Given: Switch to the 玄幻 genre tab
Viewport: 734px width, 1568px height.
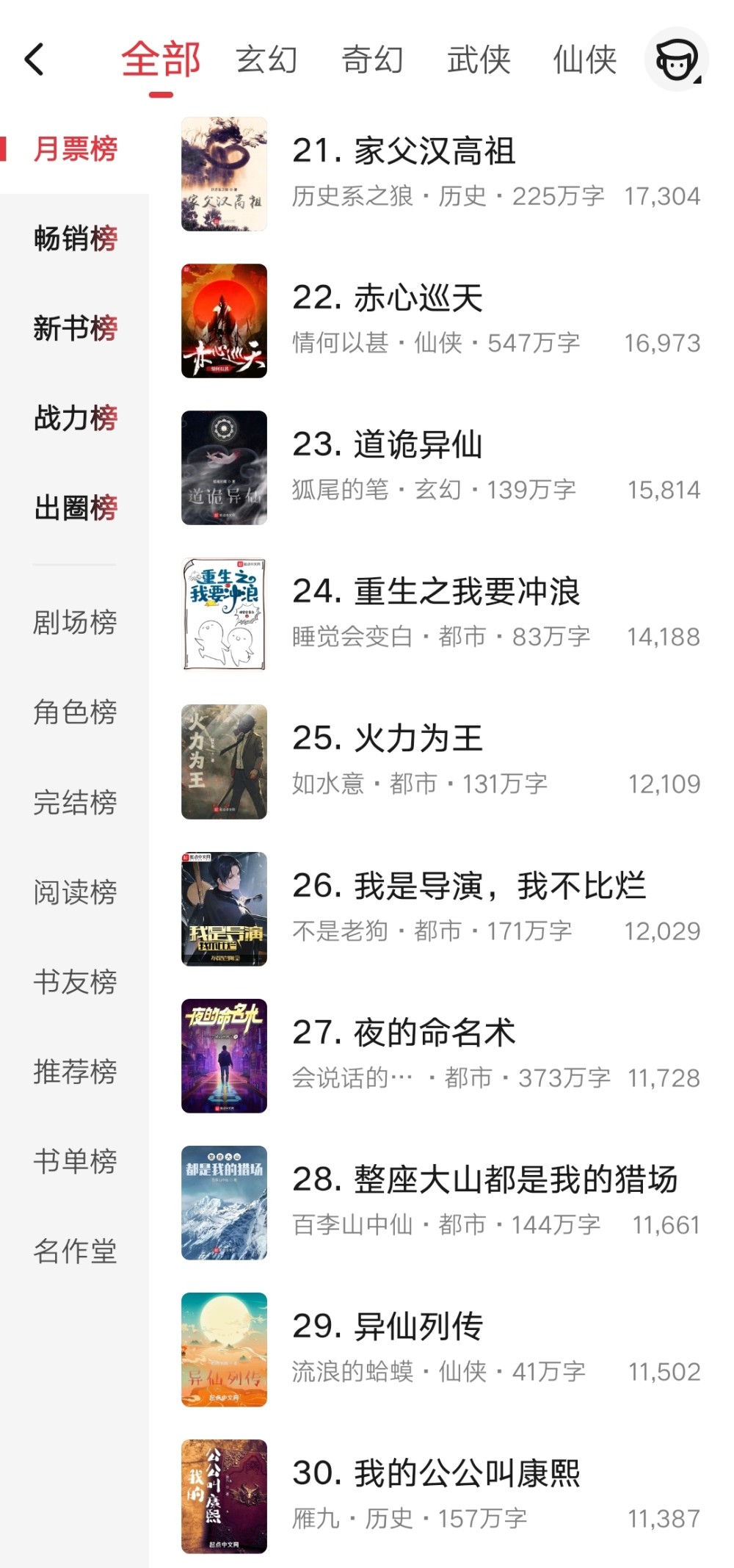Looking at the screenshot, I should (266, 59).
